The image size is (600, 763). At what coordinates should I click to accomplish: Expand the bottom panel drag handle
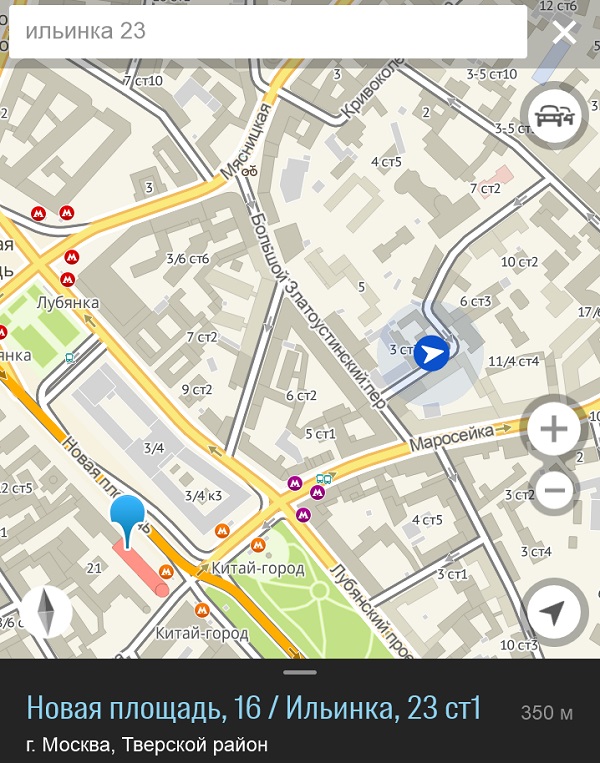tap(300, 672)
